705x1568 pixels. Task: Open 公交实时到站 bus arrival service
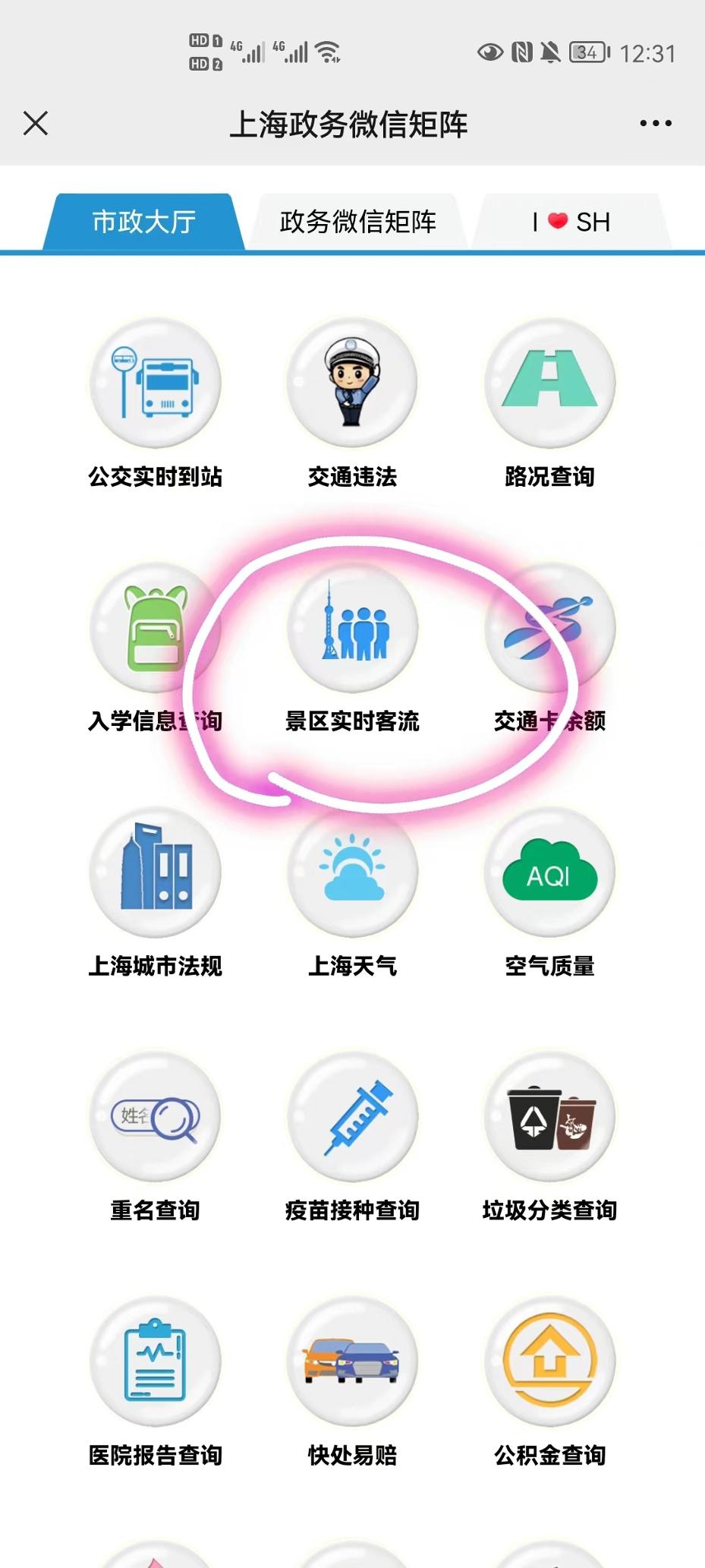click(x=156, y=383)
